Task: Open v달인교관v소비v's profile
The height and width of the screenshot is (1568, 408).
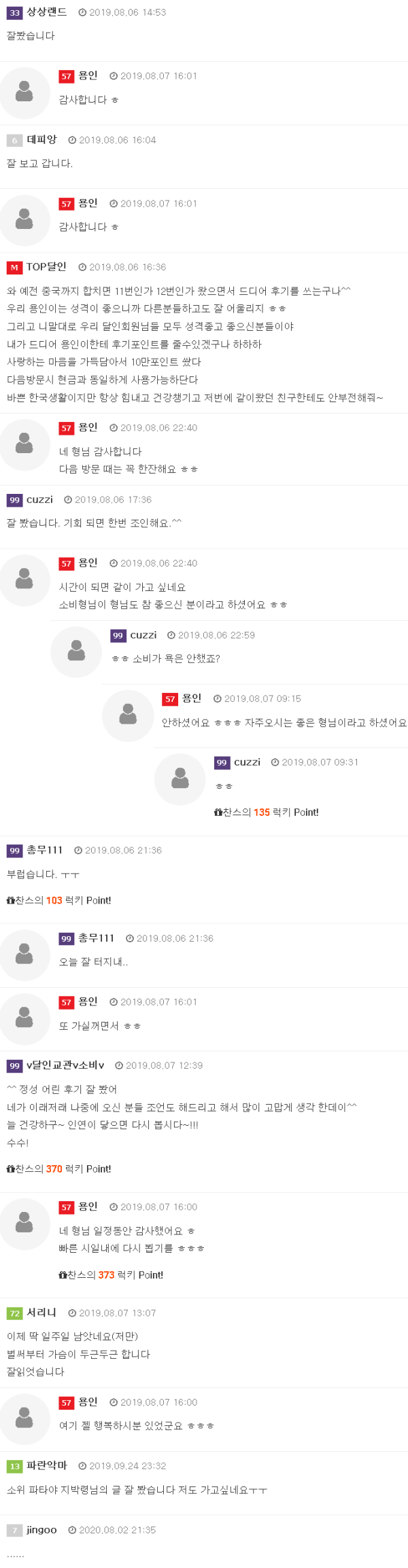Action: pos(65,1065)
